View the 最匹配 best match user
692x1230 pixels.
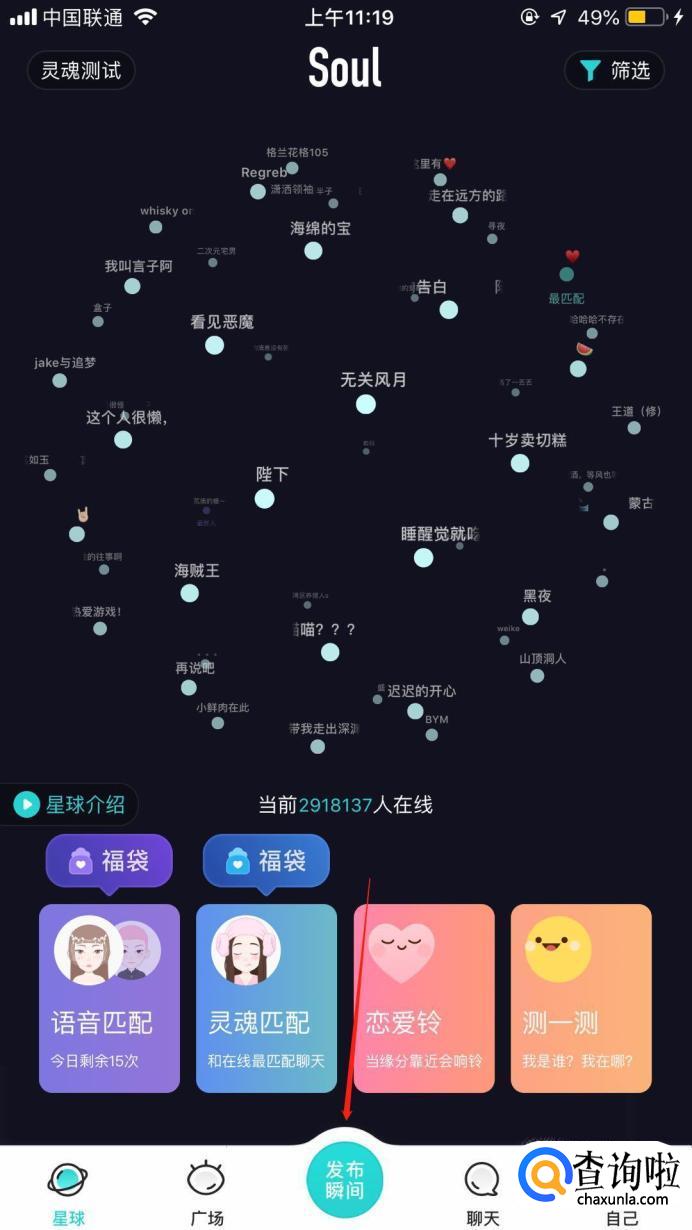(567, 274)
